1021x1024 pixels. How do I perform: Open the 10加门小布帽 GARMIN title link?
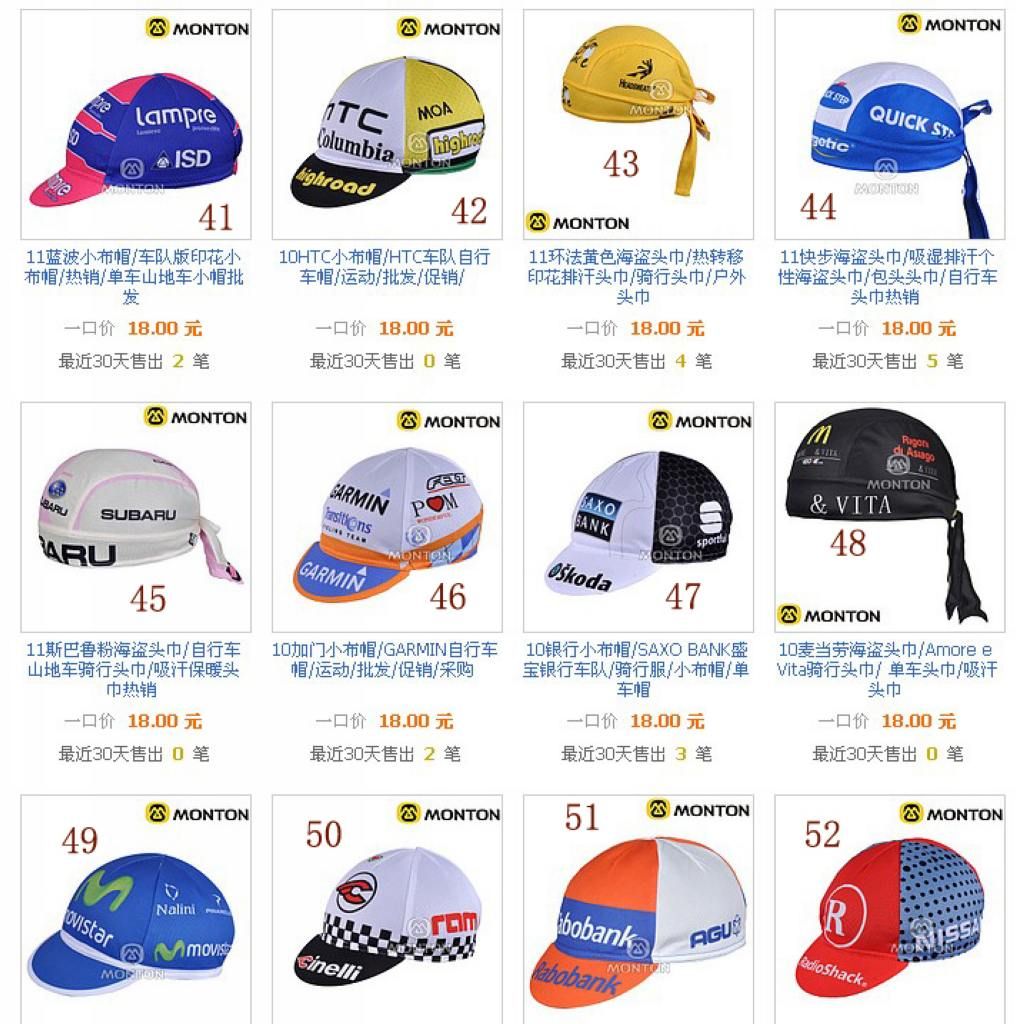click(385, 660)
